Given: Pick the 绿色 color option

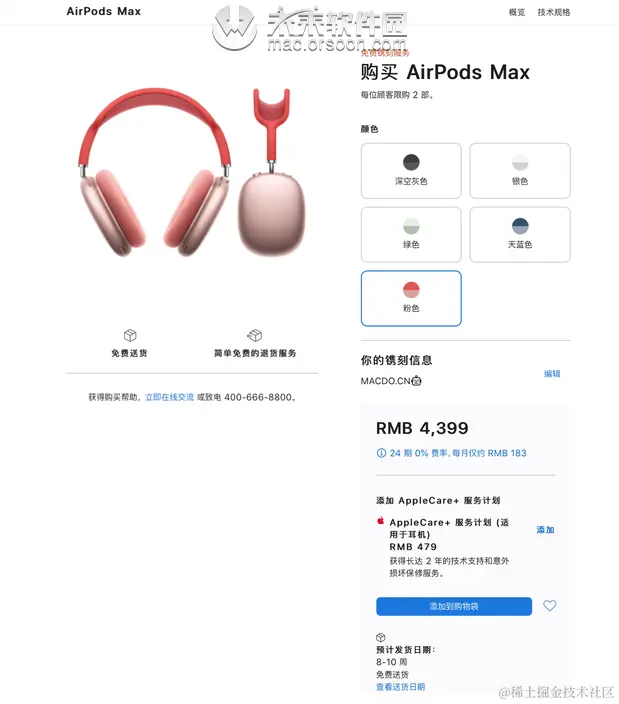Looking at the screenshot, I should point(411,234).
